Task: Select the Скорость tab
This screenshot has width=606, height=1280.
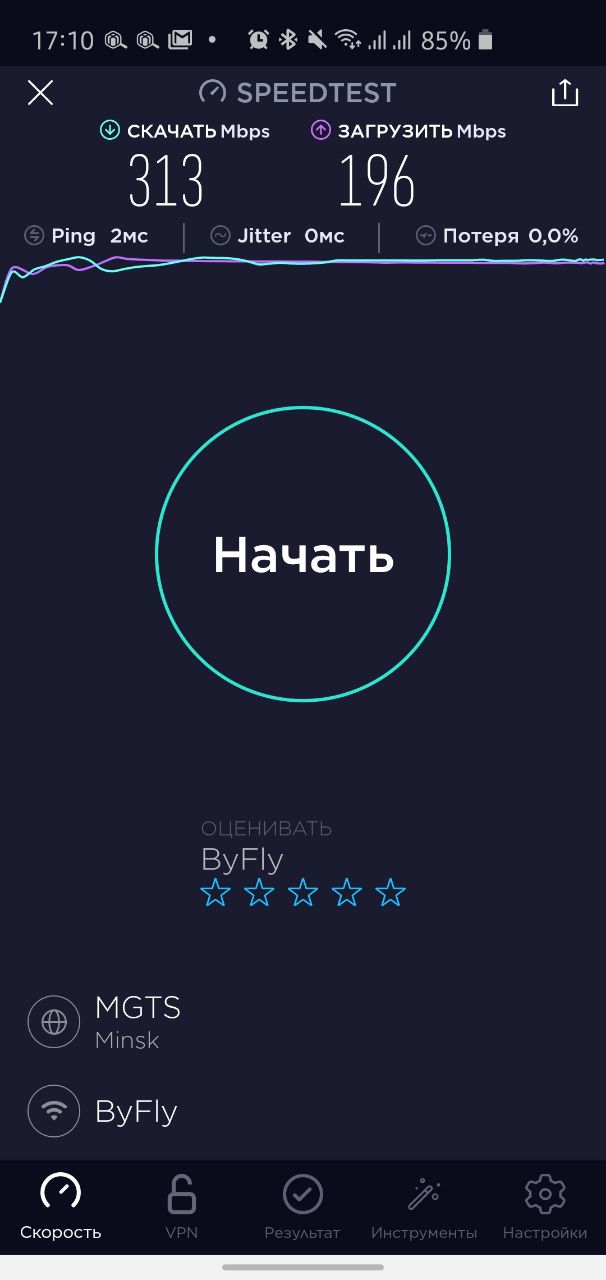Action: pos(61,1207)
